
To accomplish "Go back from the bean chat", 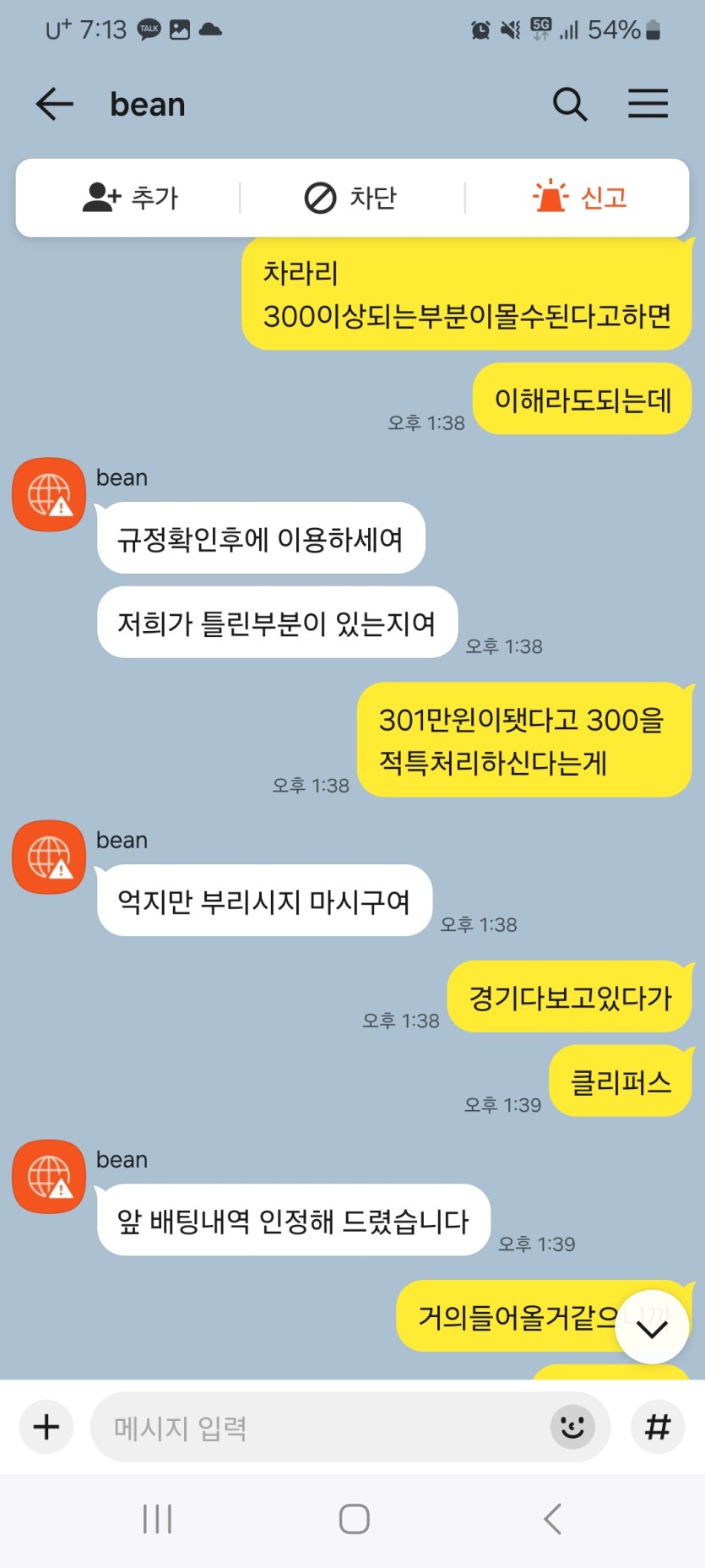I will pyautogui.click(x=55, y=104).
